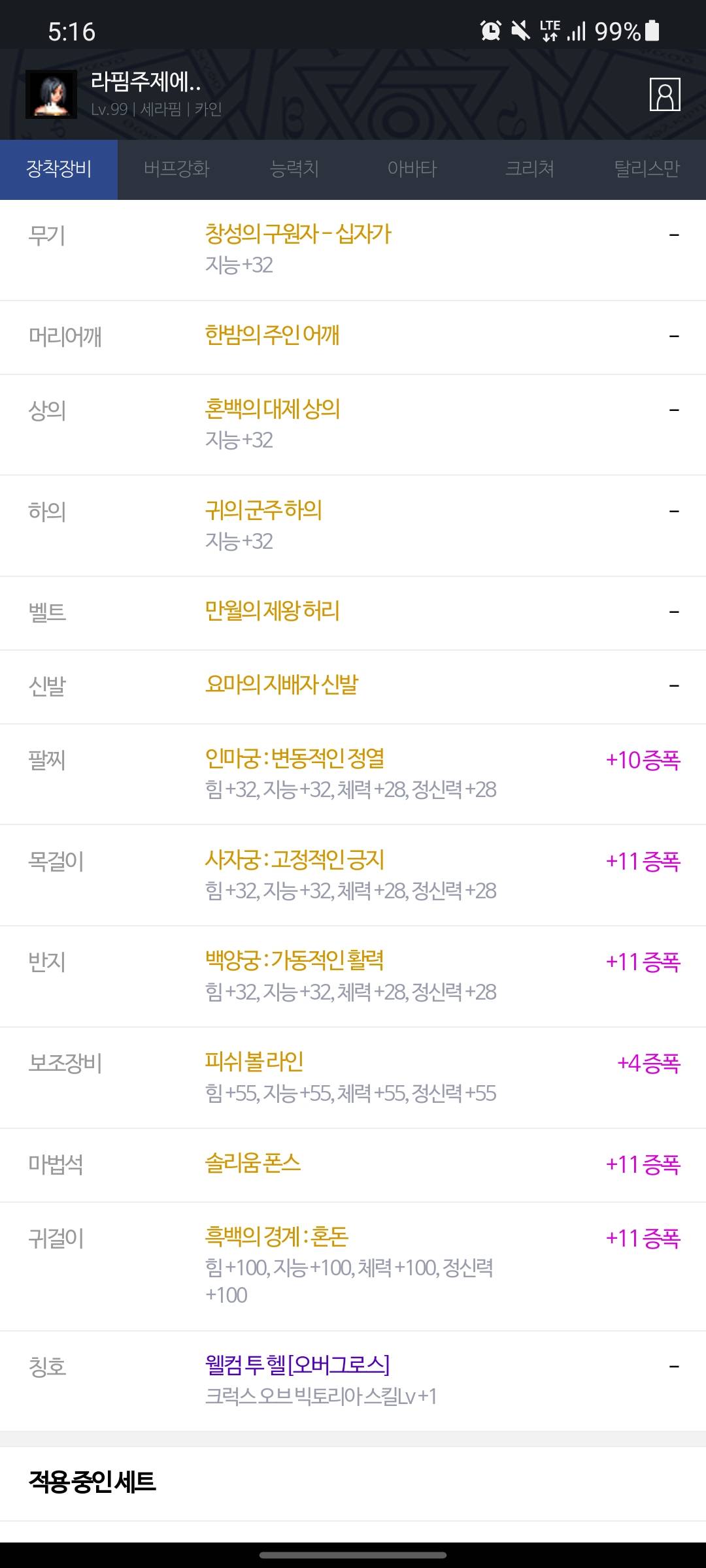Open the profile icon in the header

point(664,95)
